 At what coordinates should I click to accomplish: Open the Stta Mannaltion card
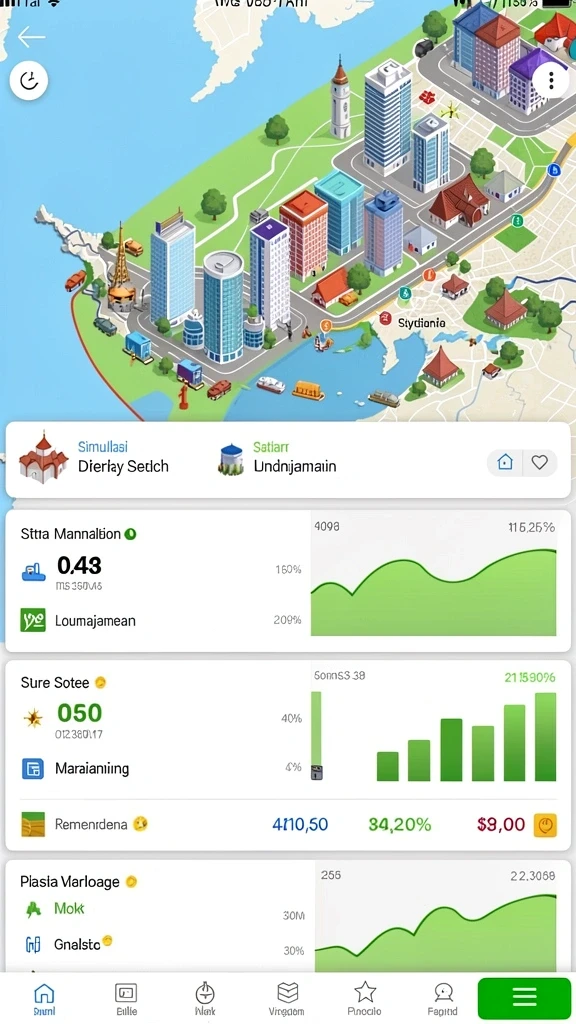(288, 581)
